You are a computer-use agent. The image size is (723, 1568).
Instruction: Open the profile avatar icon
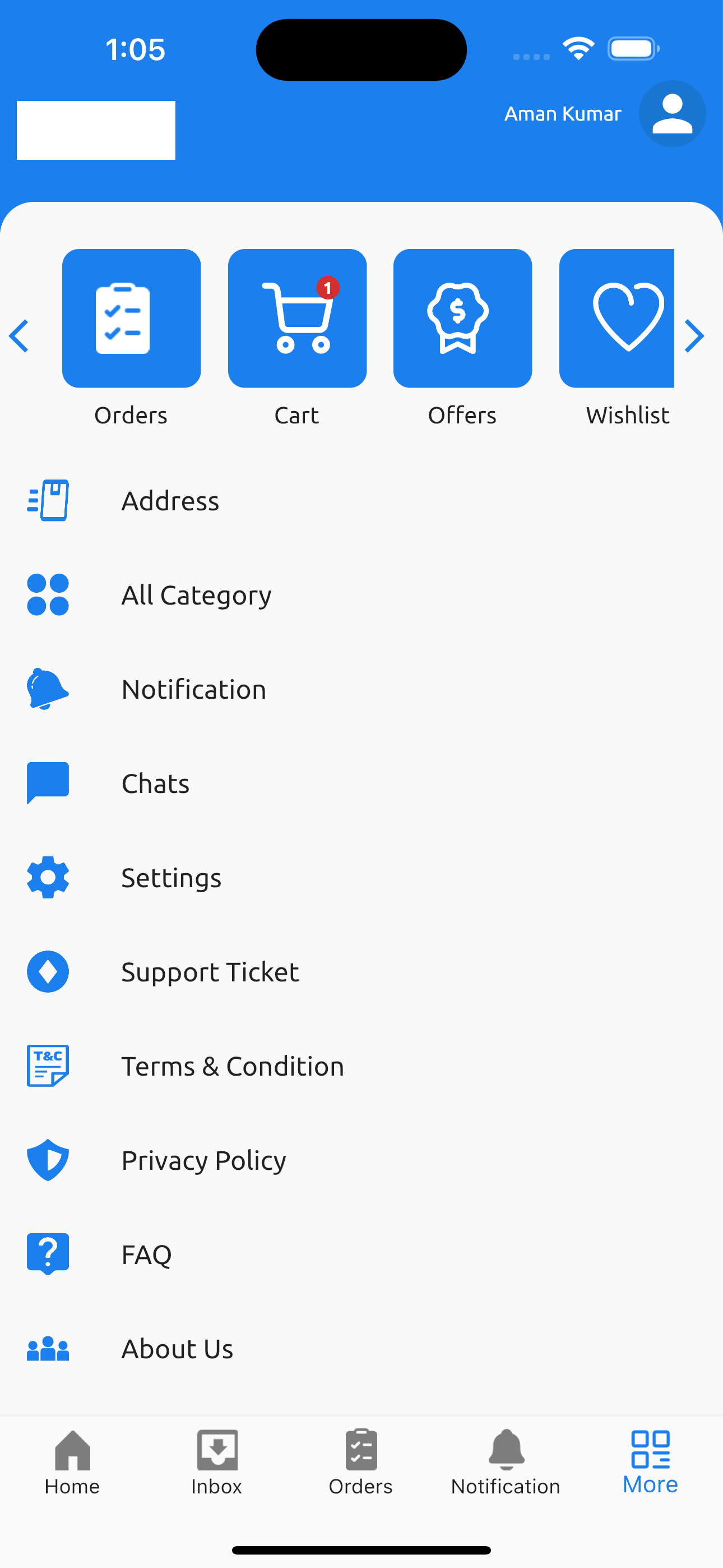click(672, 114)
